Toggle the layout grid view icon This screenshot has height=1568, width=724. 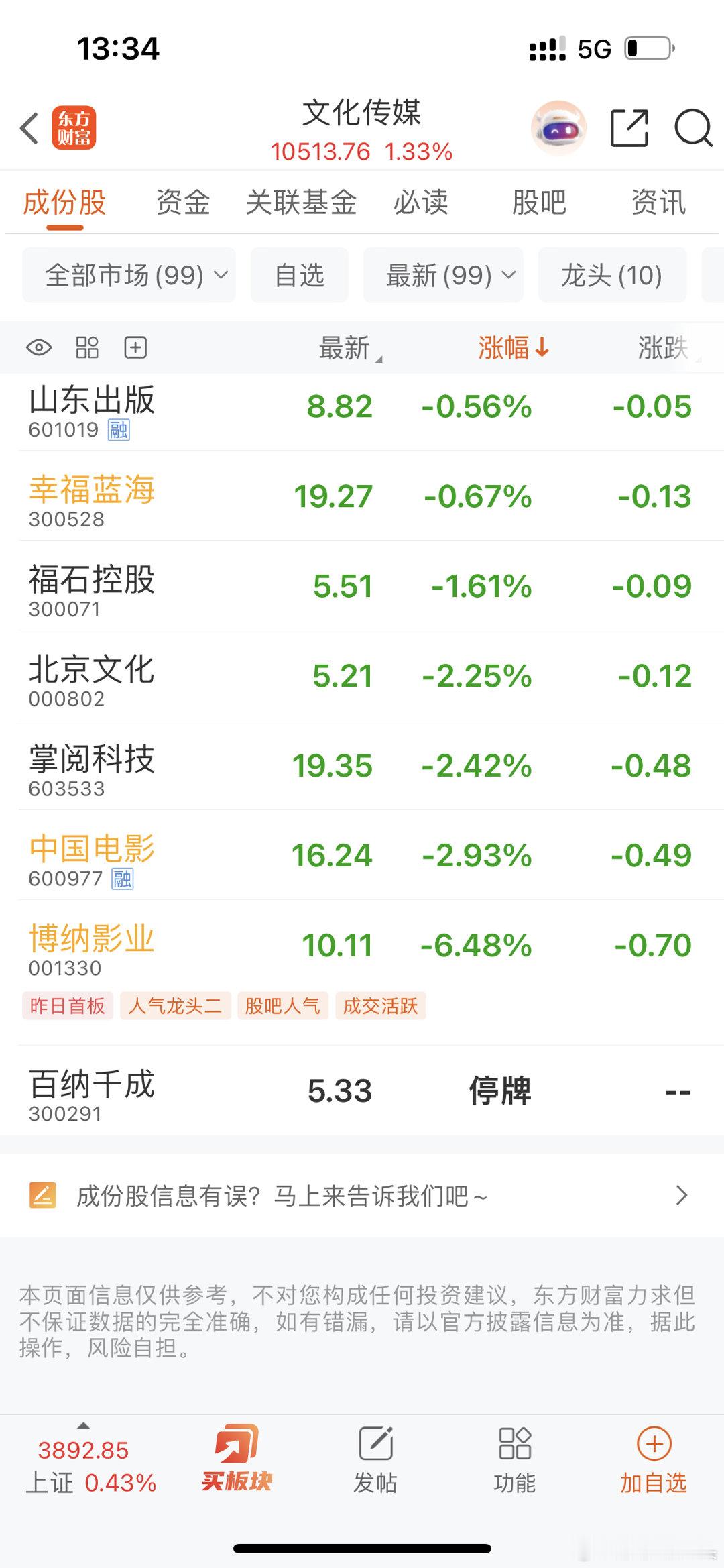pos(85,347)
